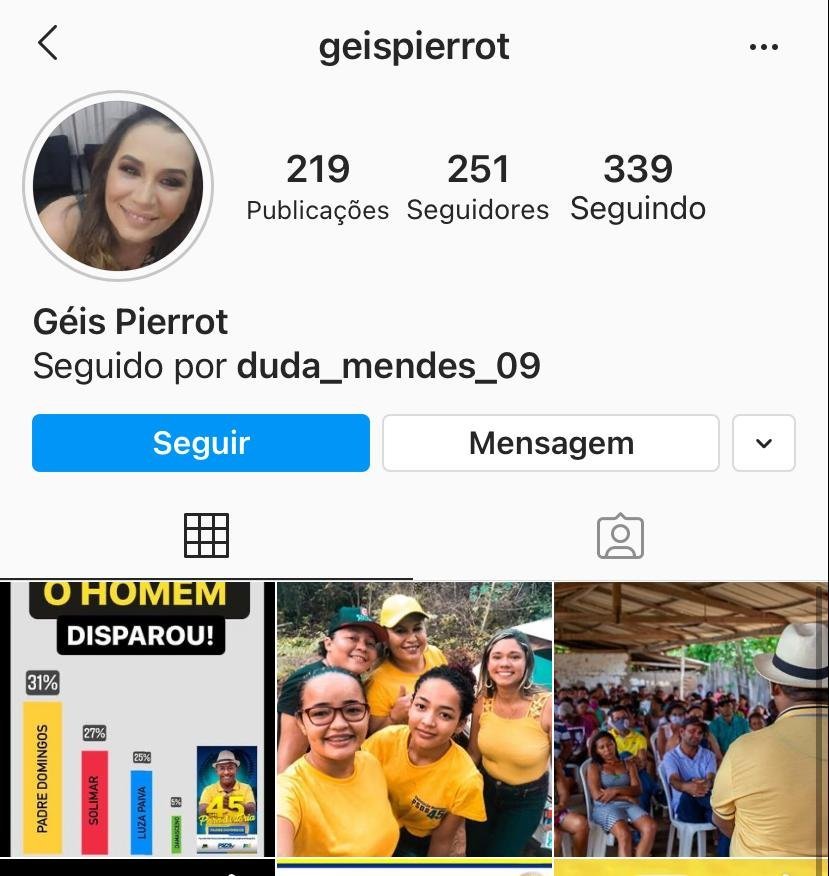829x876 pixels.
Task: Open the 339 Seguindo list
Action: point(638,187)
